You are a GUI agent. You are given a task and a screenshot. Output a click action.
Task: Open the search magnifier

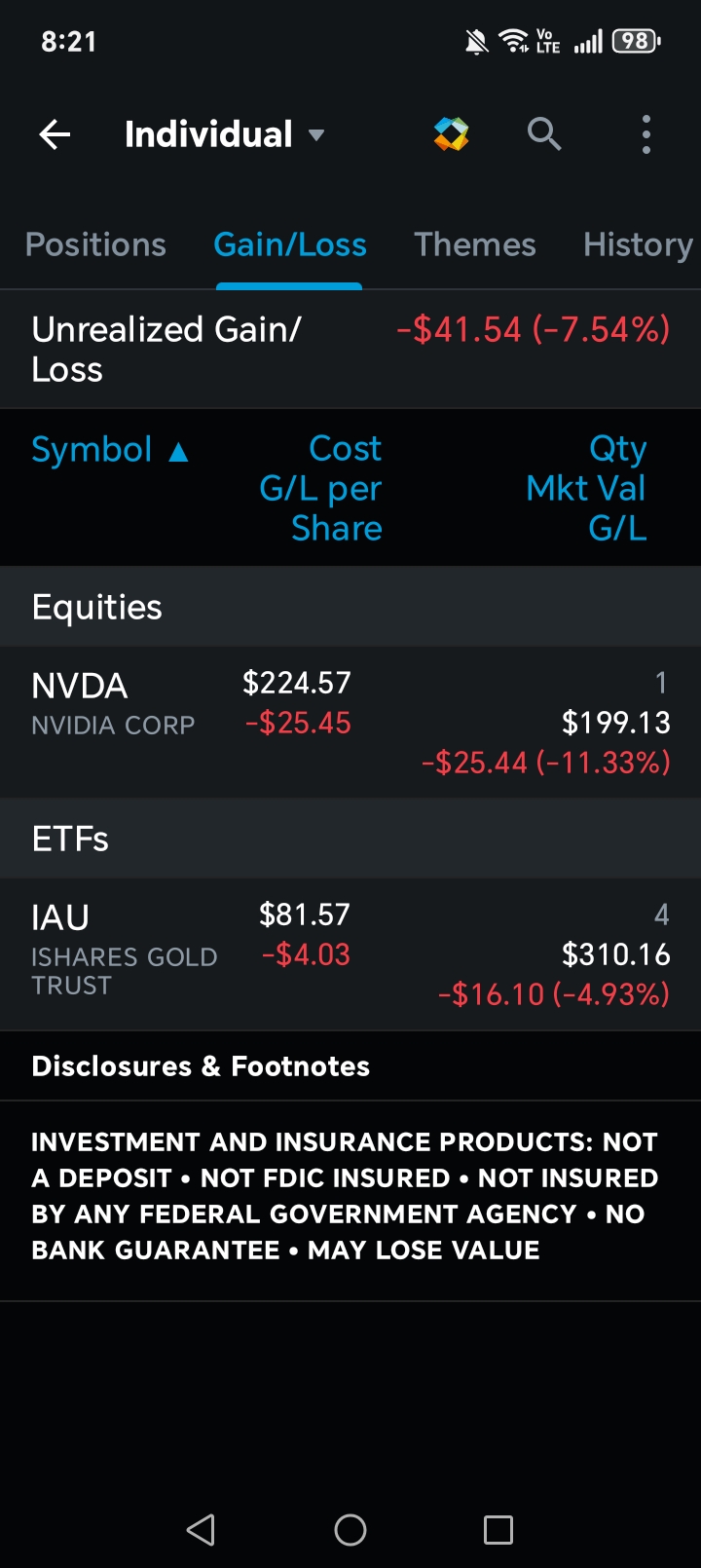point(544,133)
